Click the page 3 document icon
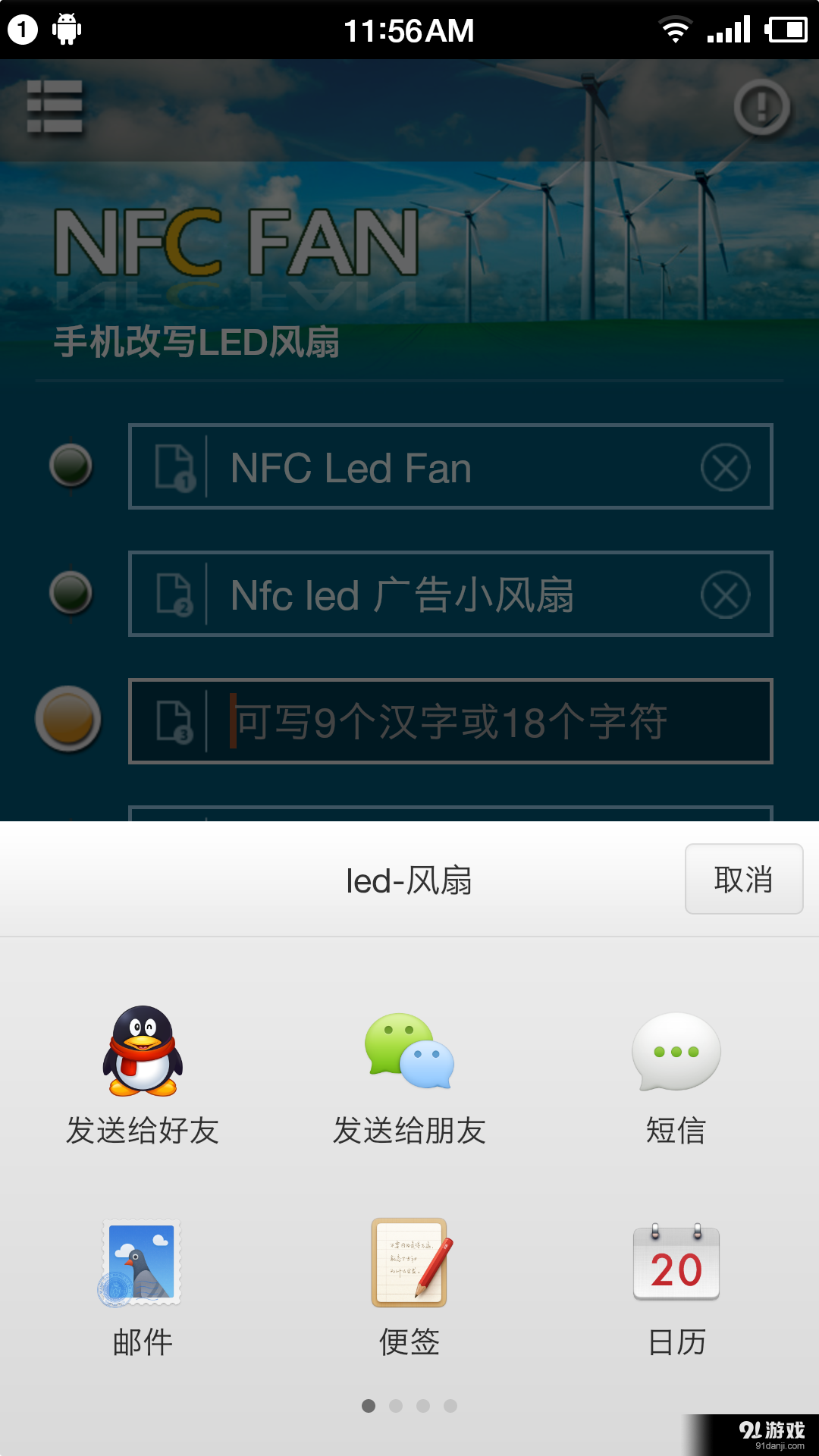The width and height of the screenshot is (819, 1456). [175, 722]
